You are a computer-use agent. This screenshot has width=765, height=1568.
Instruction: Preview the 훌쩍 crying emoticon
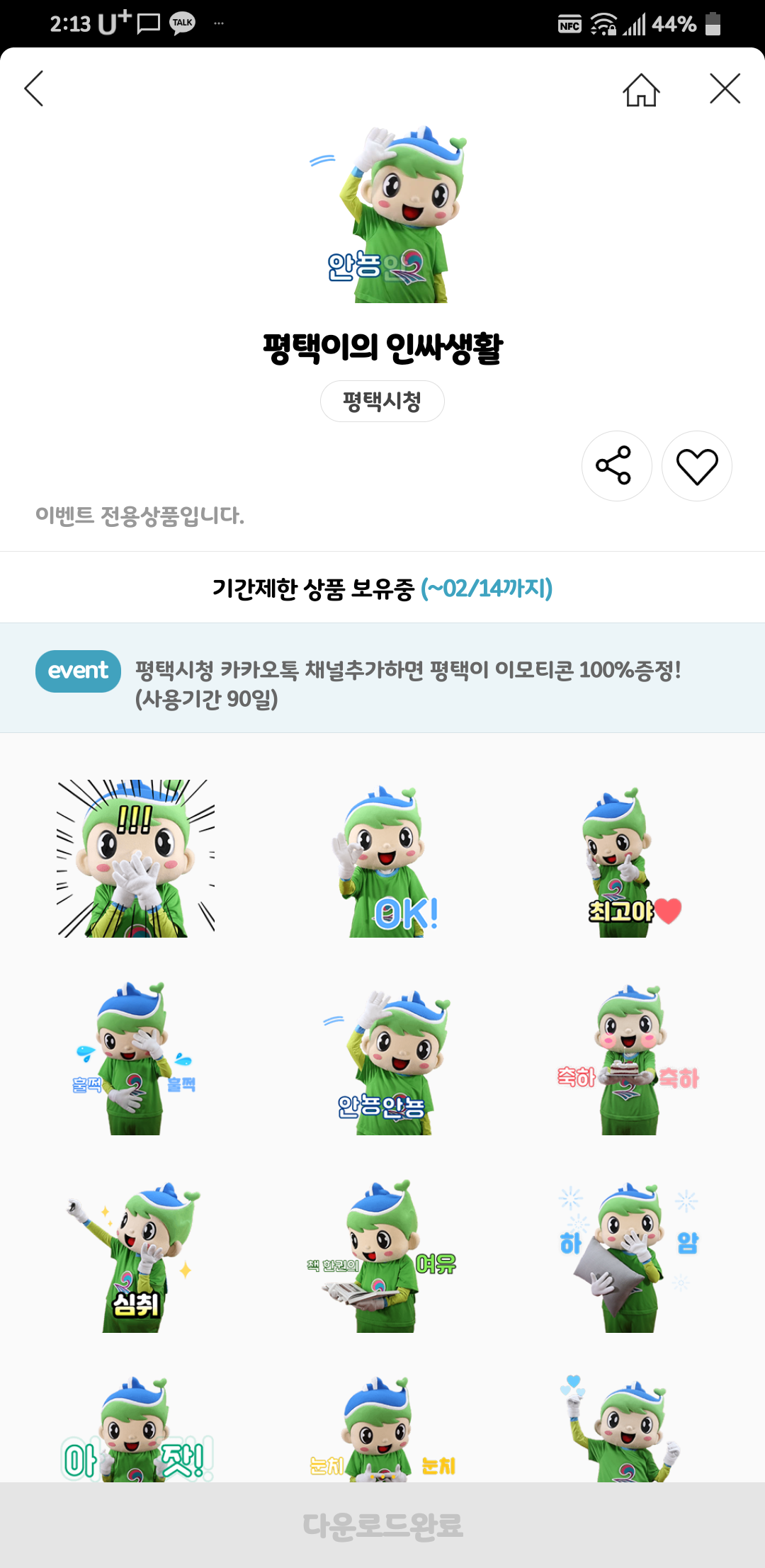135,1058
